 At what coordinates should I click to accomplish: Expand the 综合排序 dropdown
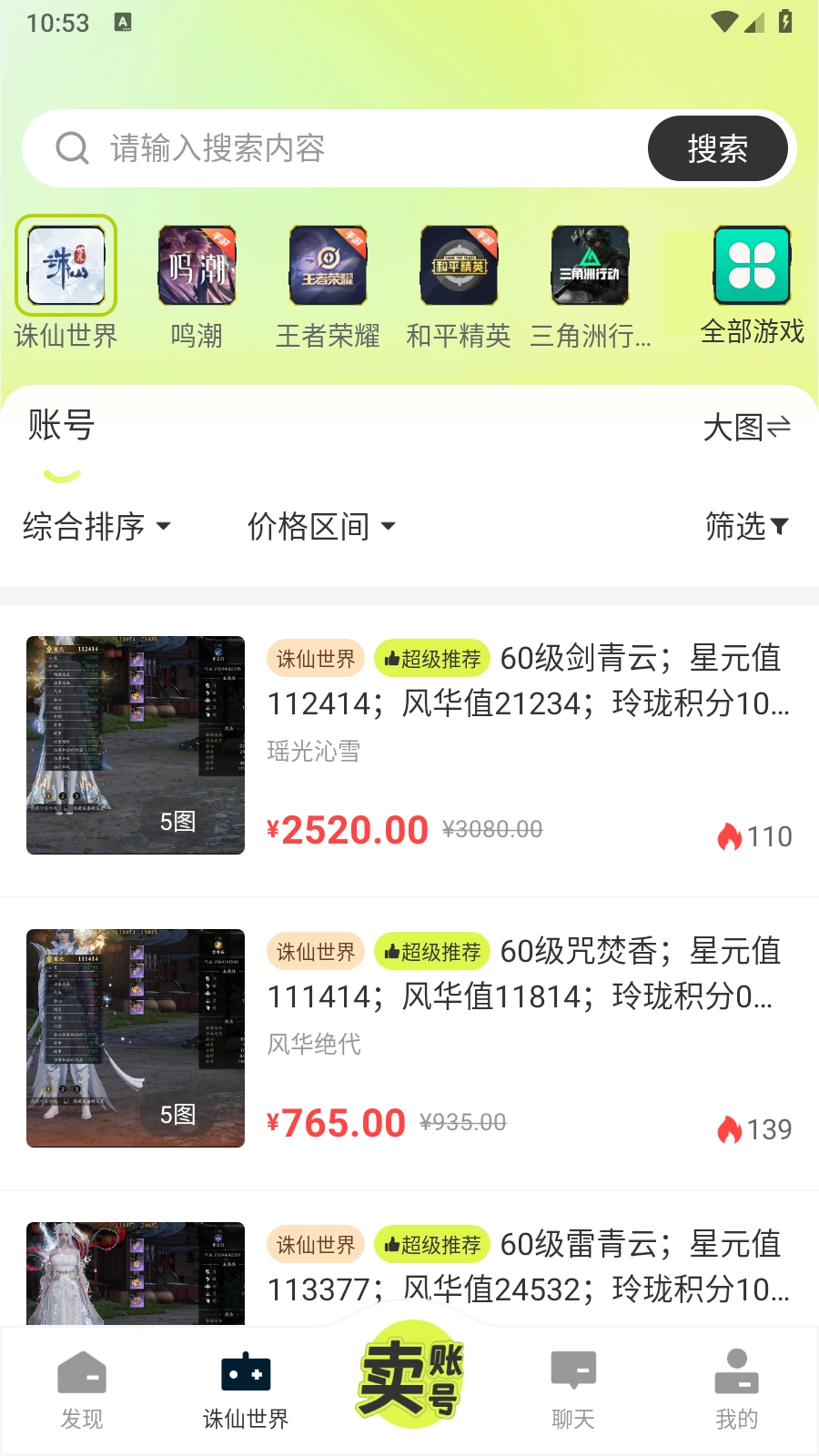[x=96, y=526]
